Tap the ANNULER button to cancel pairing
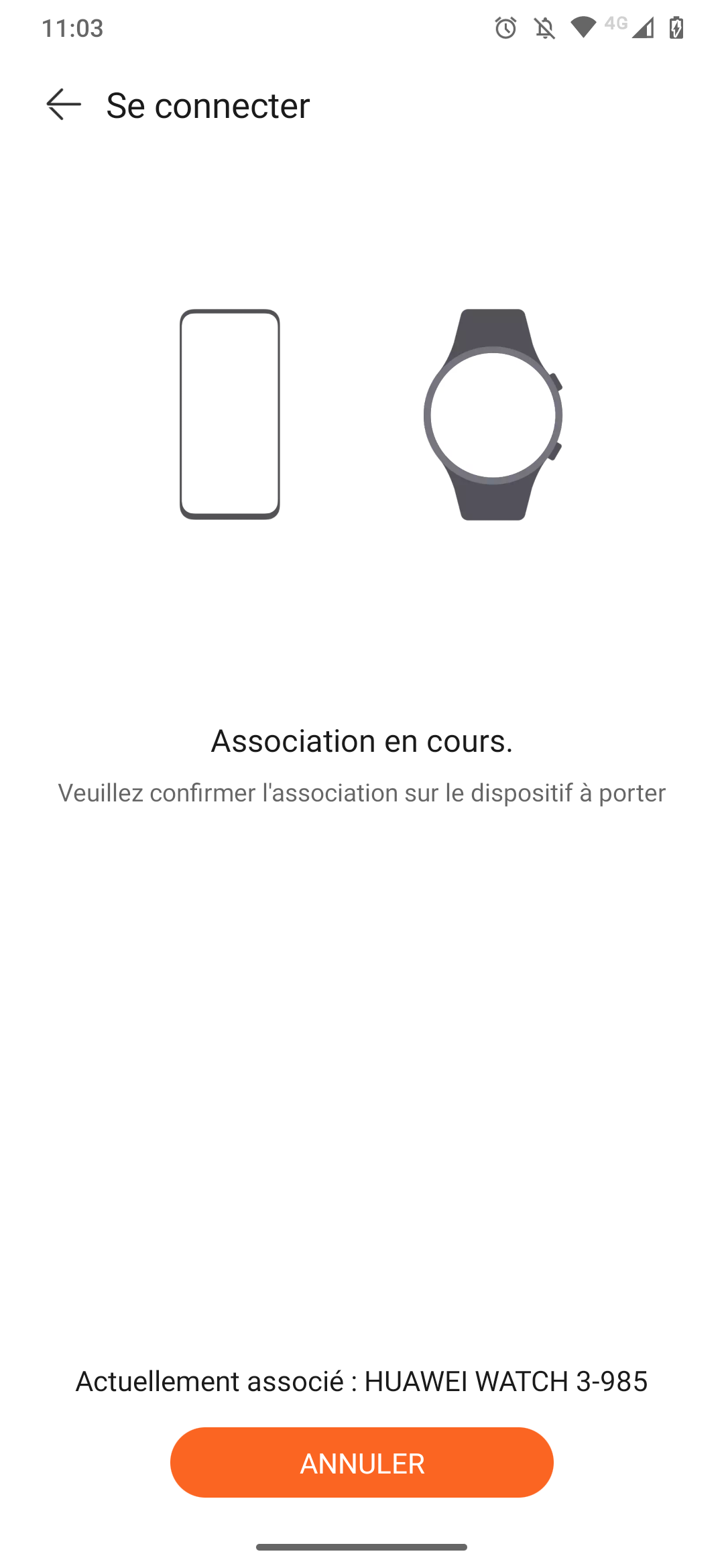The height and width of the screenshot is (1568, 724). coord(362,1463)
